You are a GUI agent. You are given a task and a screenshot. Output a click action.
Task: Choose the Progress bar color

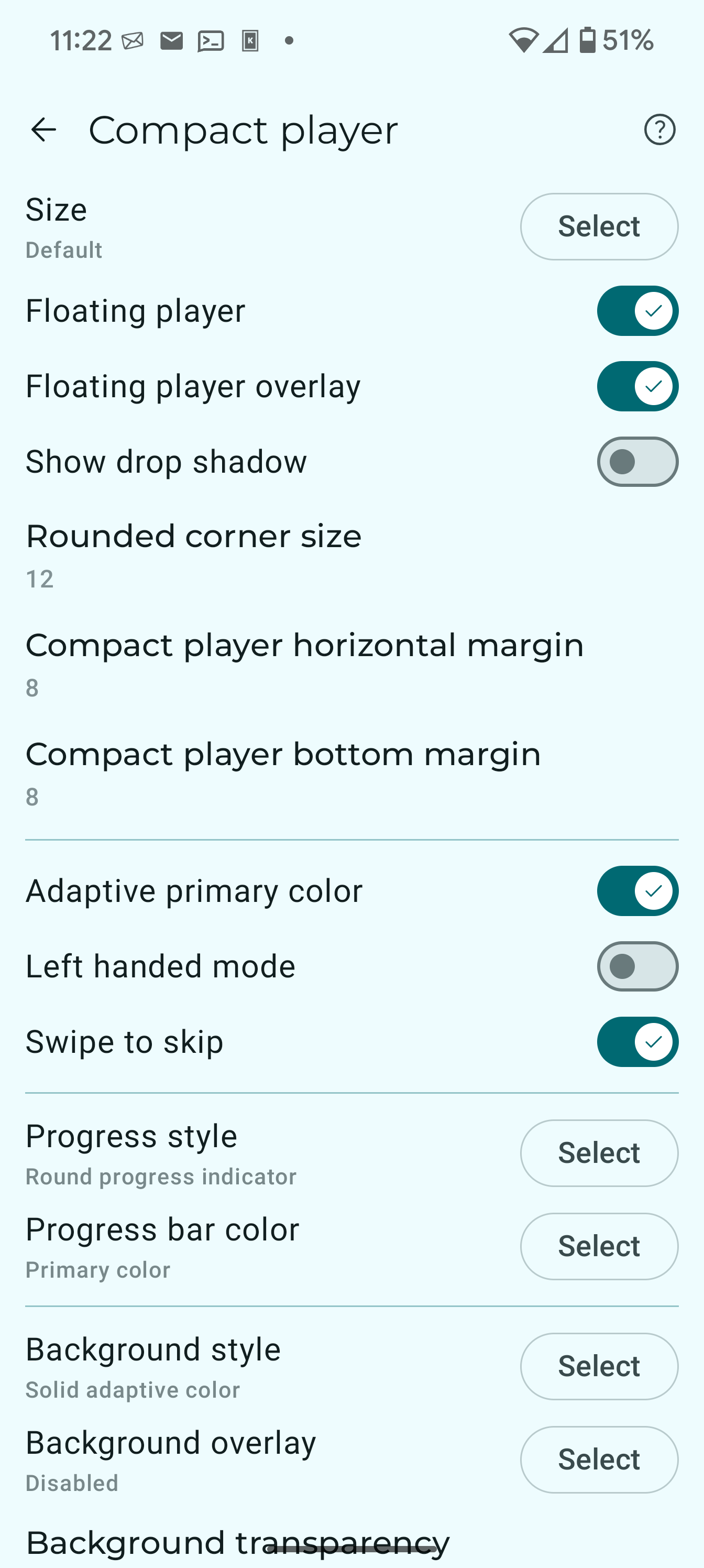(x=599, y=1246)
